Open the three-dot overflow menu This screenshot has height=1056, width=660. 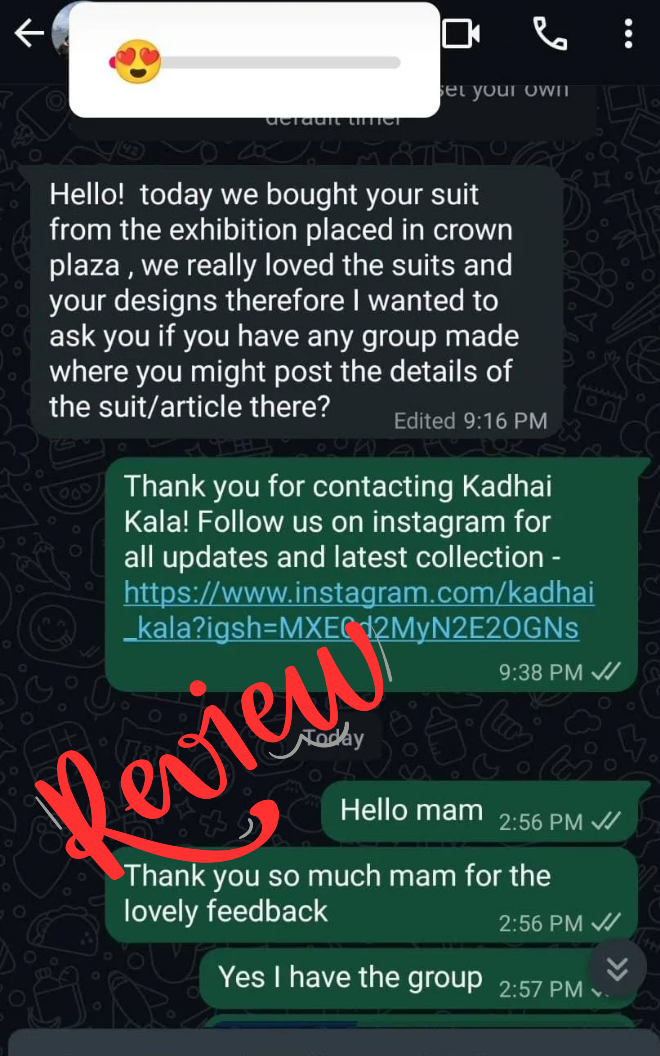(628, 34)
